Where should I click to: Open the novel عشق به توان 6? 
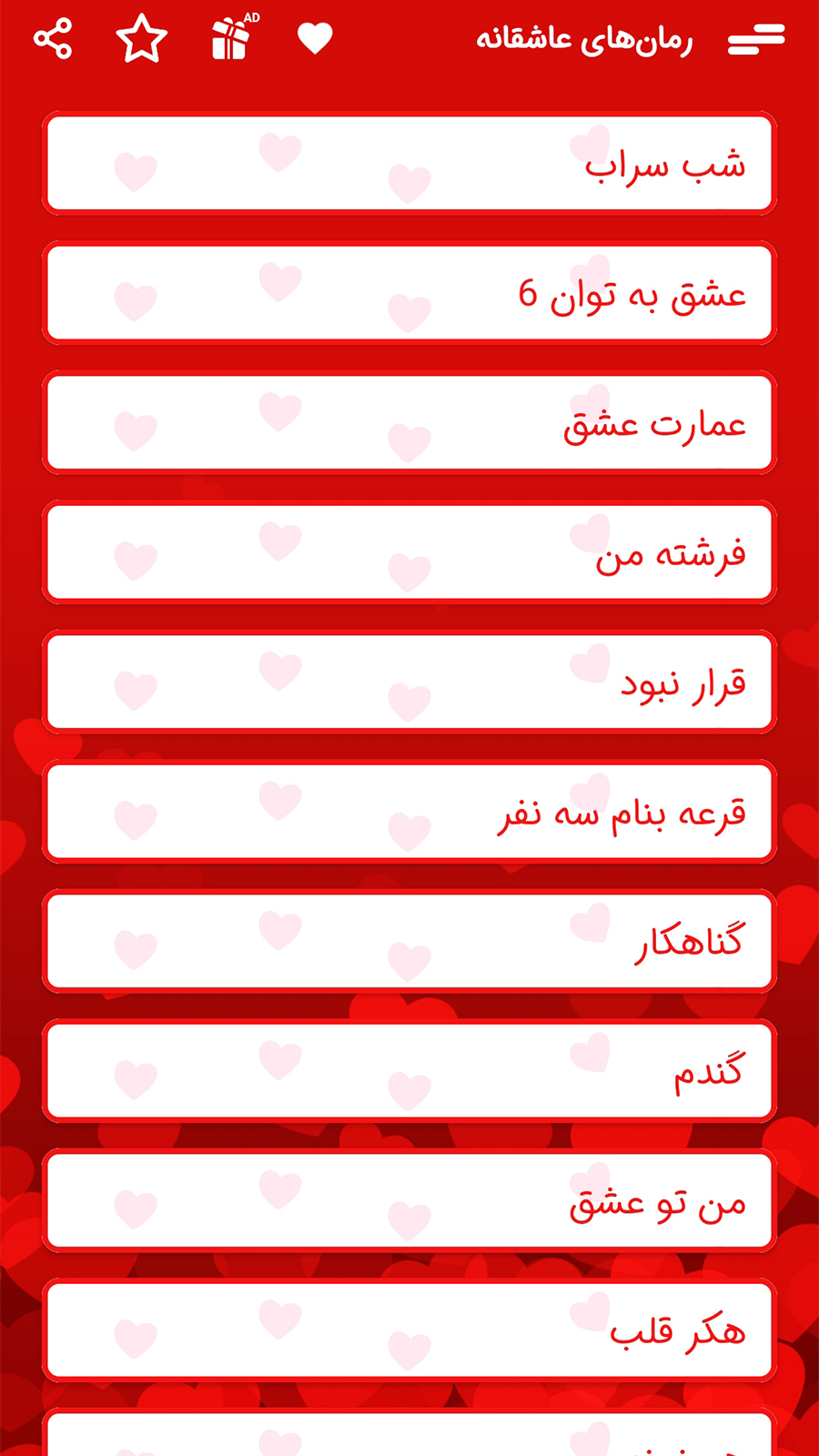click(x=409, y=293)
